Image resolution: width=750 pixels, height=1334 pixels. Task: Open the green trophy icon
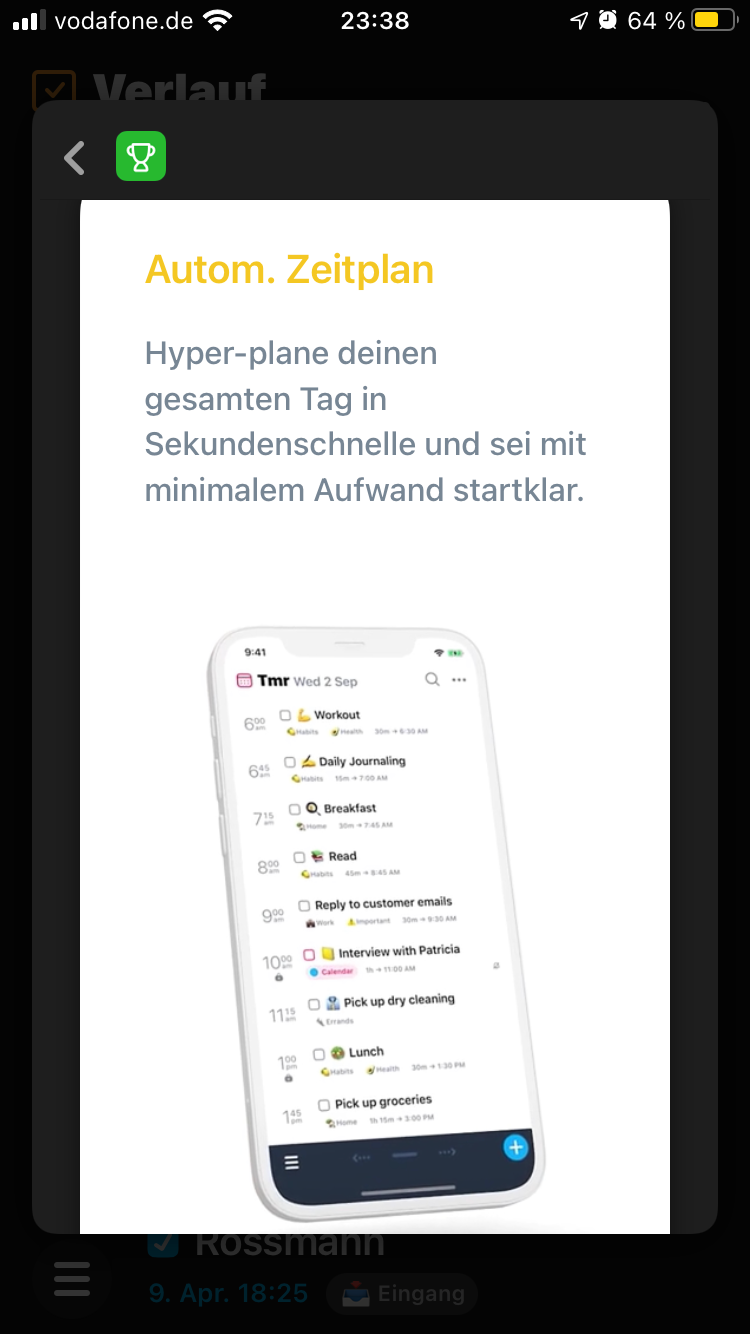point(141,157)
